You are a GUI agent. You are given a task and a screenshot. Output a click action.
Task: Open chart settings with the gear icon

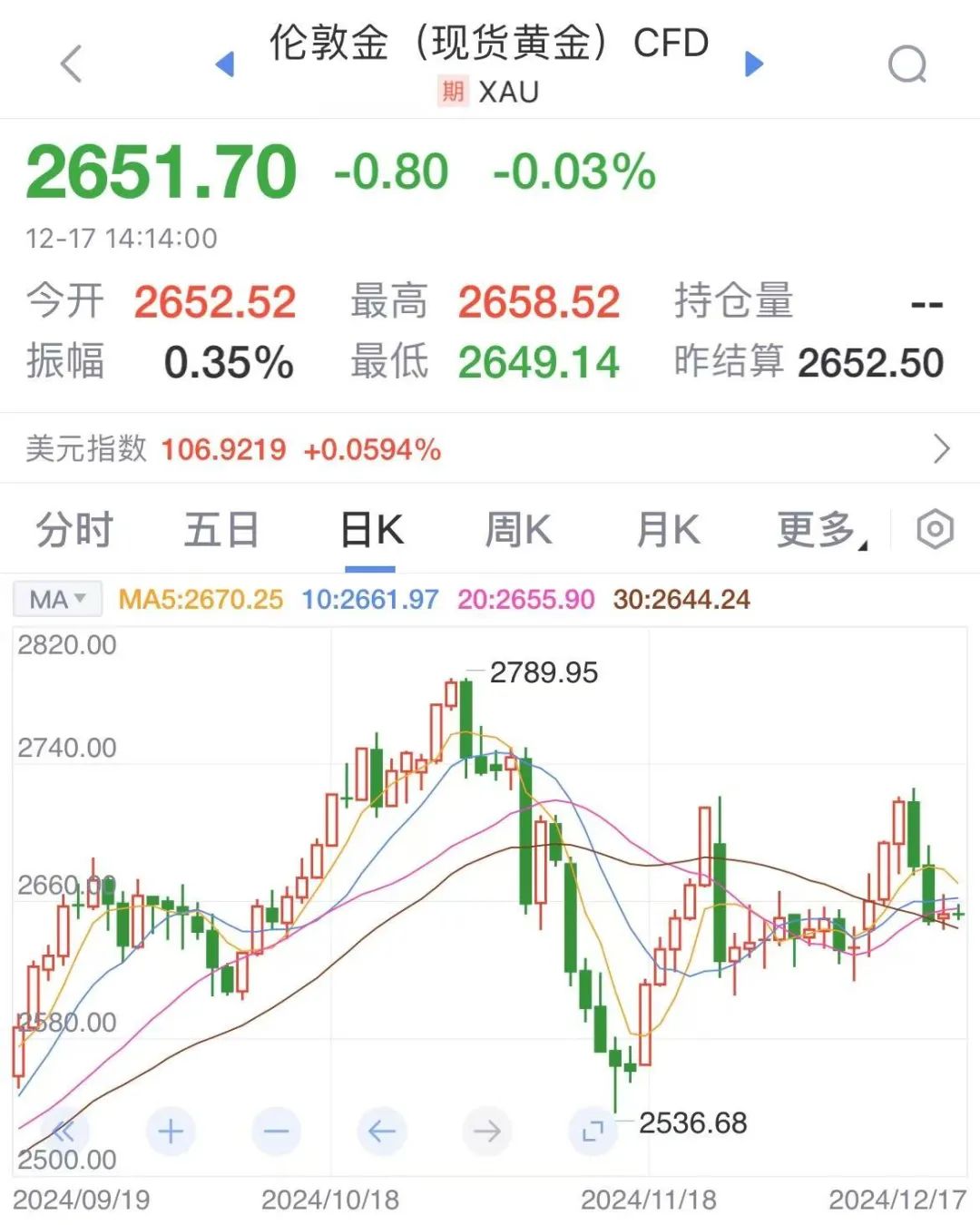[935, 529]
